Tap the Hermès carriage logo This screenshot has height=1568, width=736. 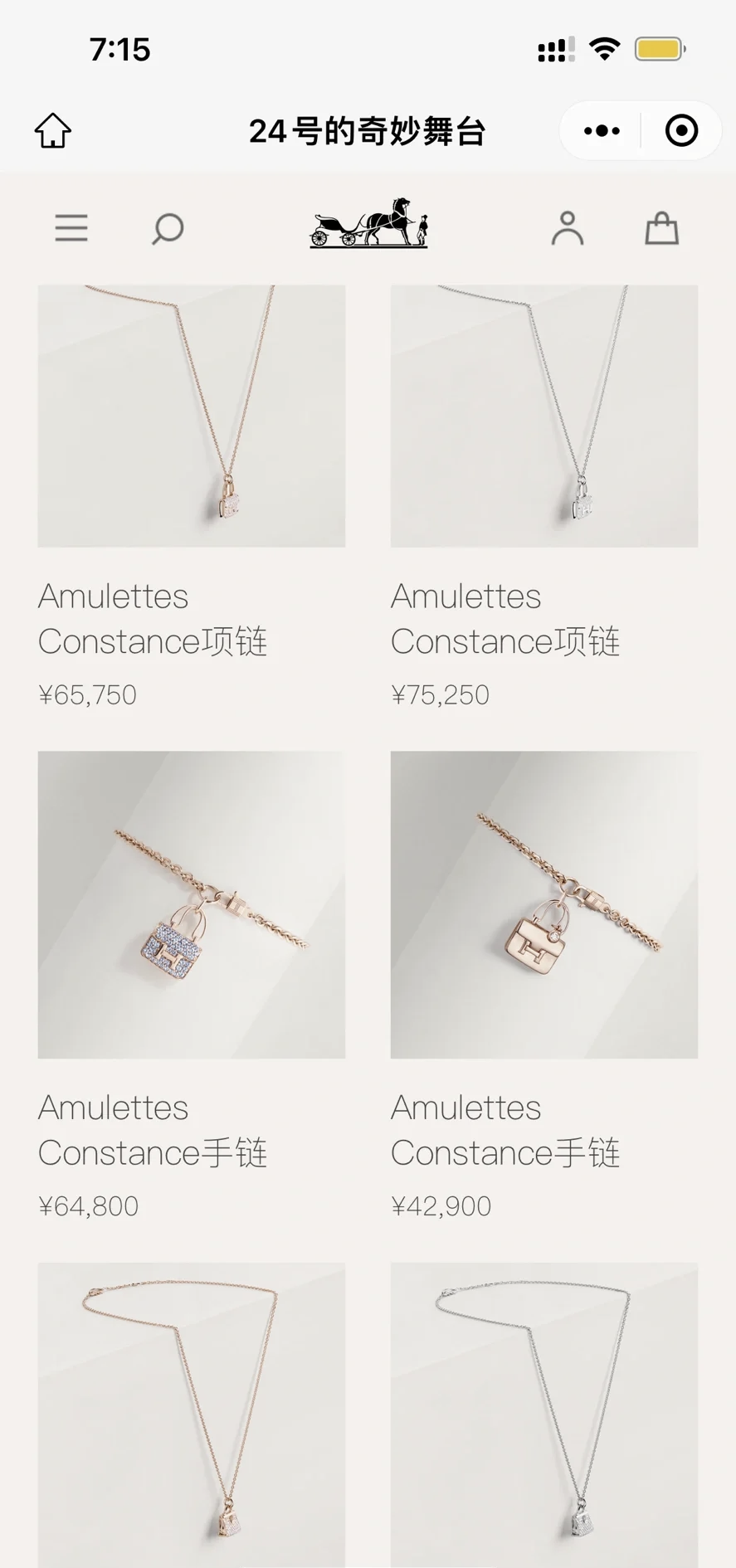tap(368, 223)
